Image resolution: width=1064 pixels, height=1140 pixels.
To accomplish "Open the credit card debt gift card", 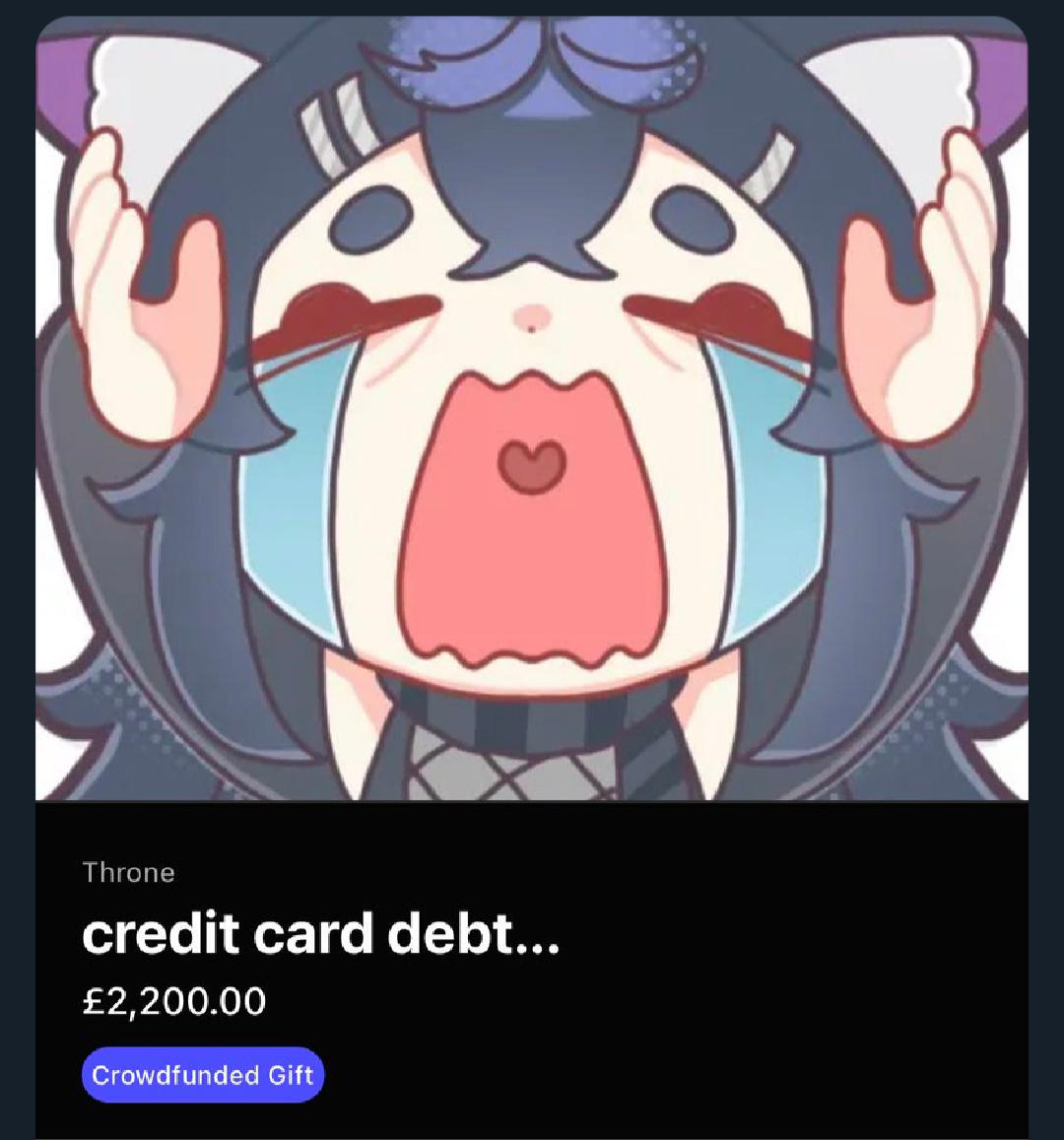I will (x=321, y=933).
